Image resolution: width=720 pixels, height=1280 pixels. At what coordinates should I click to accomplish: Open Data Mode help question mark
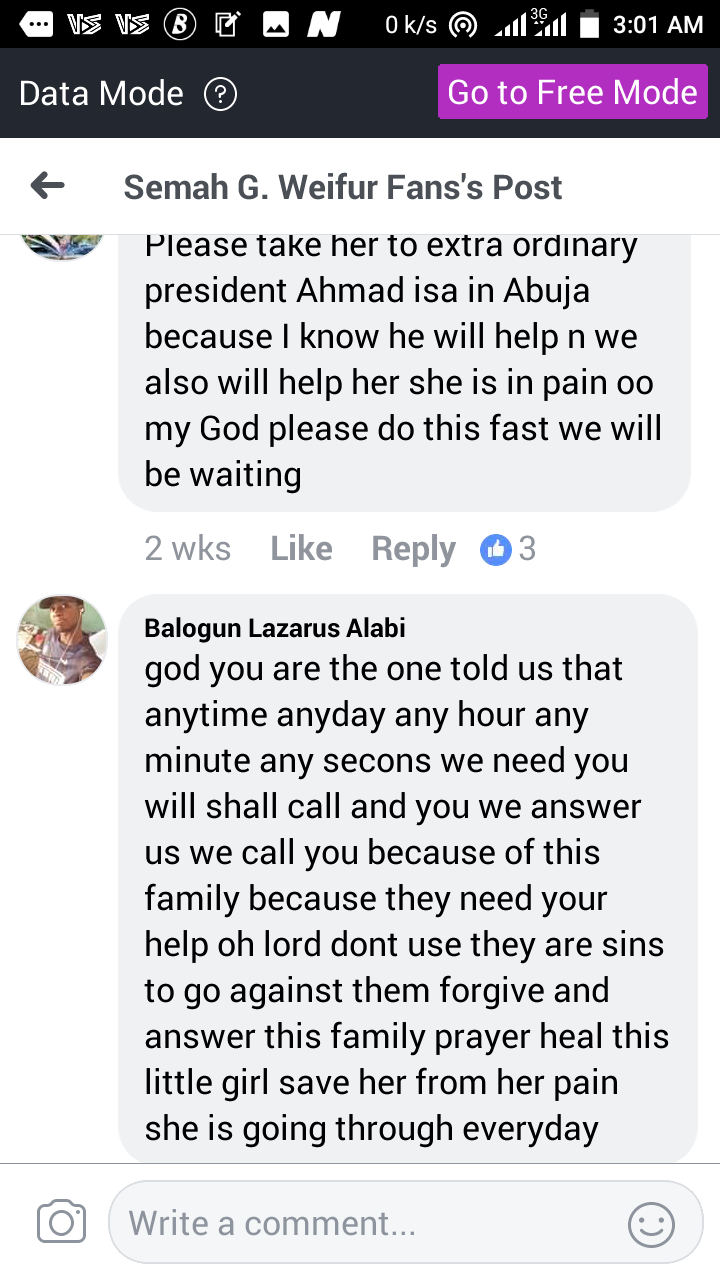220,94
